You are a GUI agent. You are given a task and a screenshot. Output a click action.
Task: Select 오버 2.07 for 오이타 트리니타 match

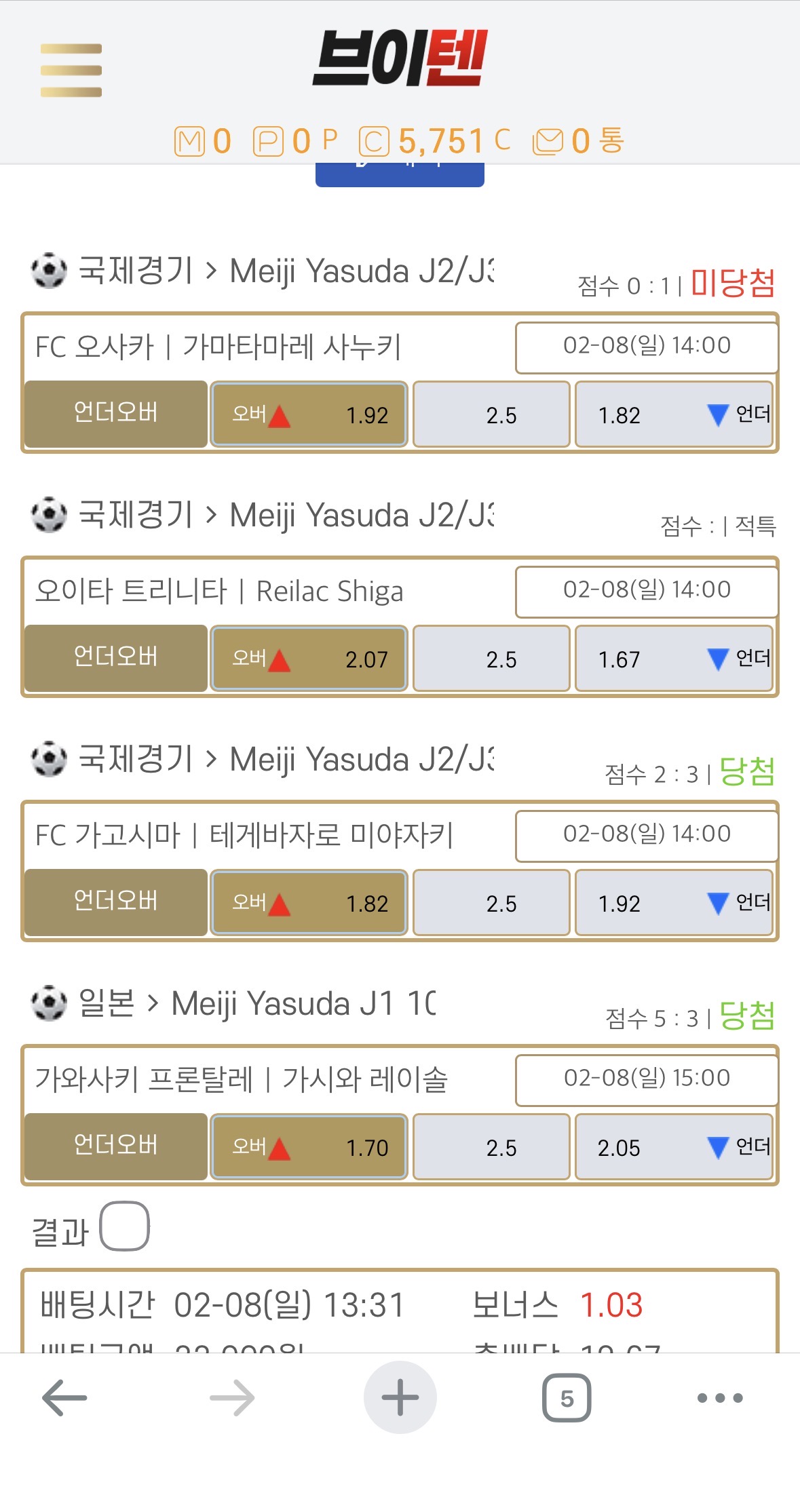click(309, 659)
